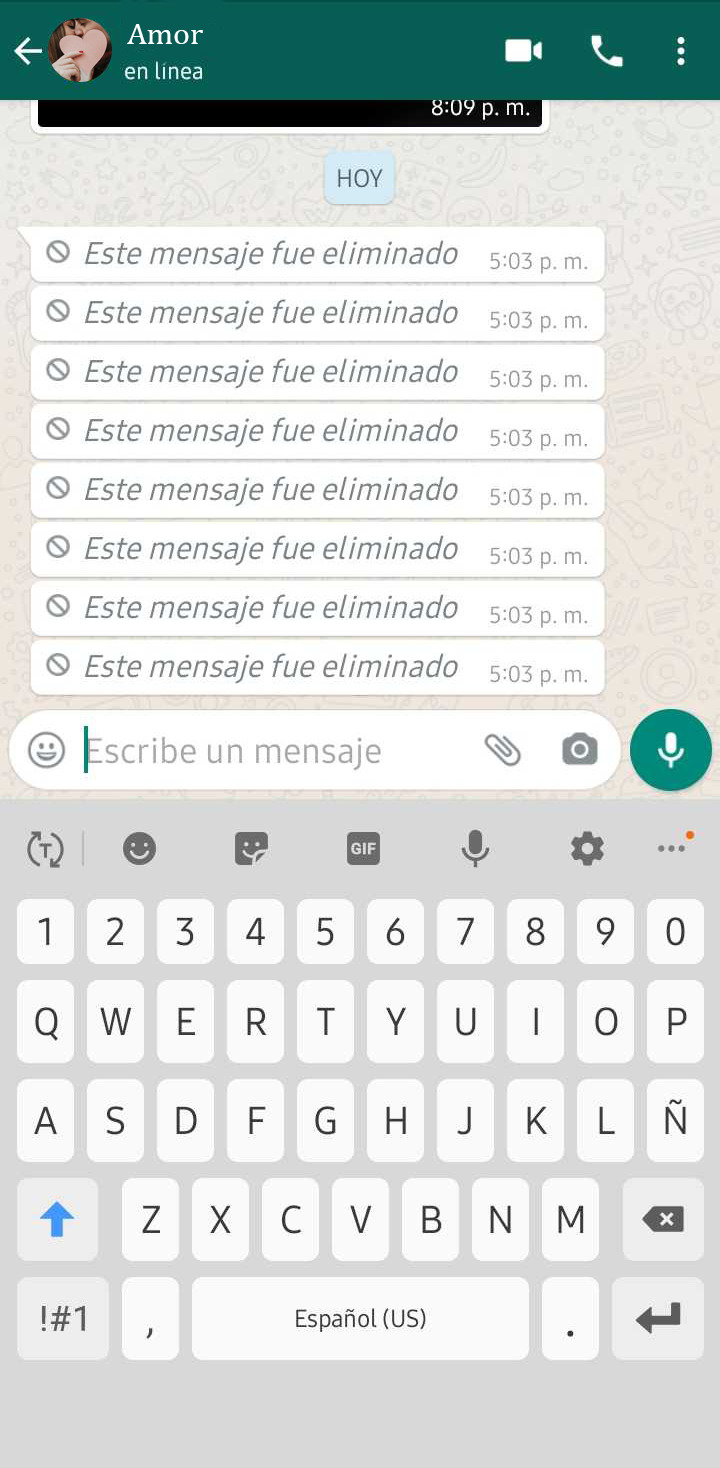Focus the 'Escribe un mensaje' field
This screenshot has height=1468, width=720.
tap(270, 750)
